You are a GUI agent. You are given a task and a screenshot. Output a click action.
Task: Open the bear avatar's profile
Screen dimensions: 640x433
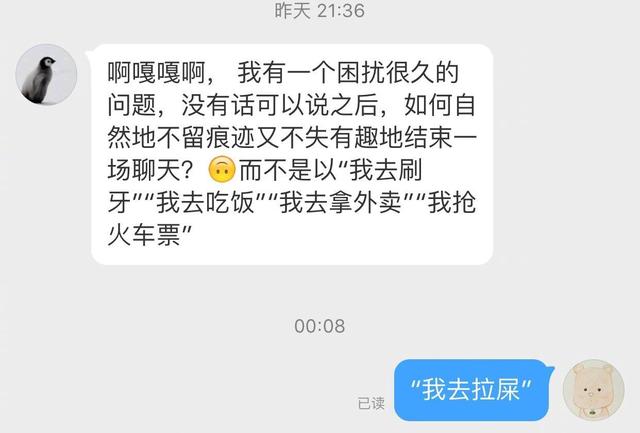(594, 392)
